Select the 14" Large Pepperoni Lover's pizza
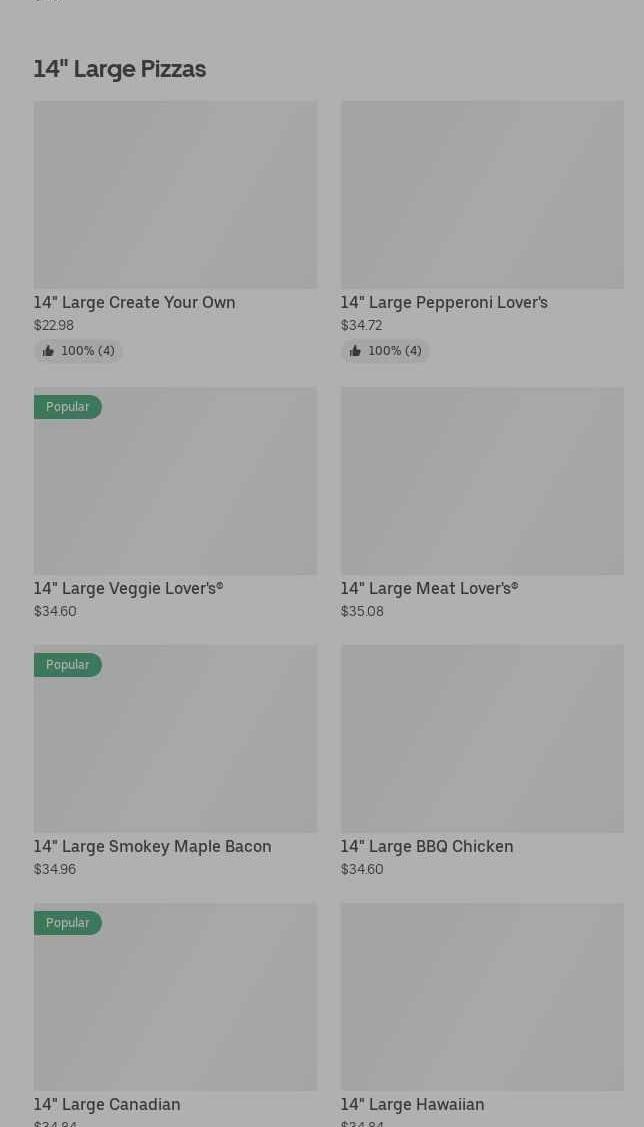Viewport: 644px width, 1127px height. 482,195
